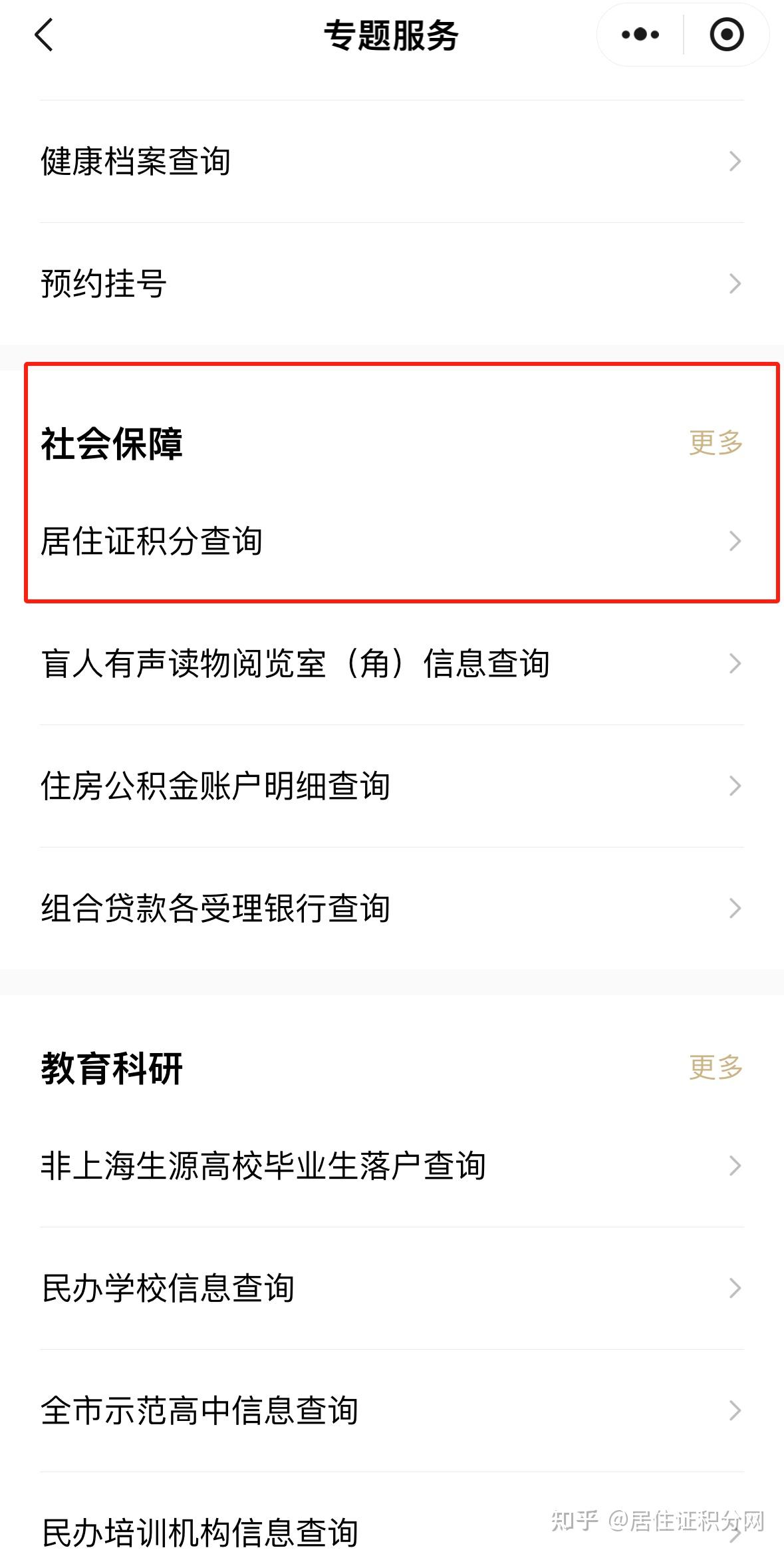Expand the 健康档案查询 chevron
The image size is (784, 1552).
tap(733, 160)
